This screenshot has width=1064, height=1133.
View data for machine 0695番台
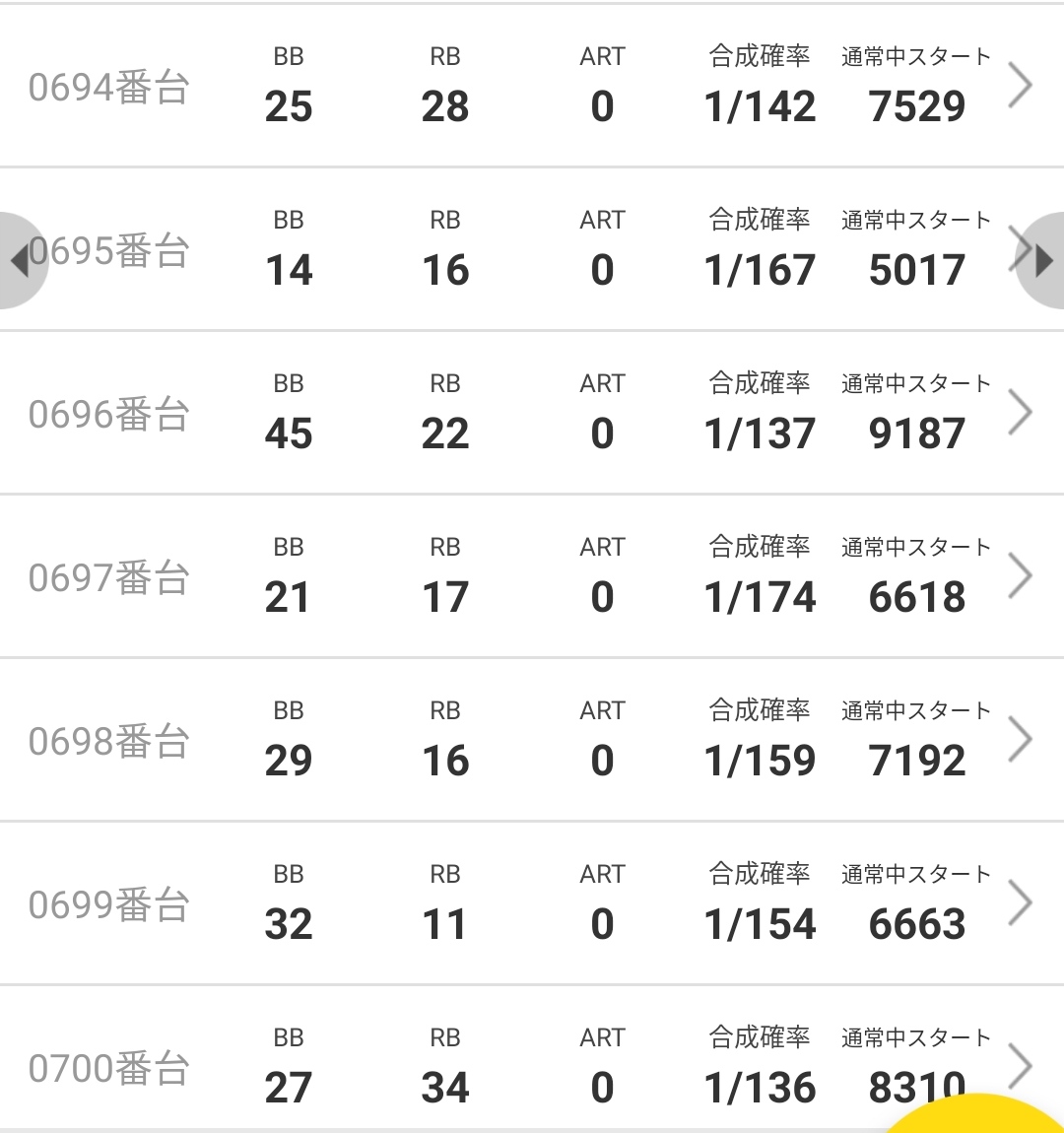(532, 250)
